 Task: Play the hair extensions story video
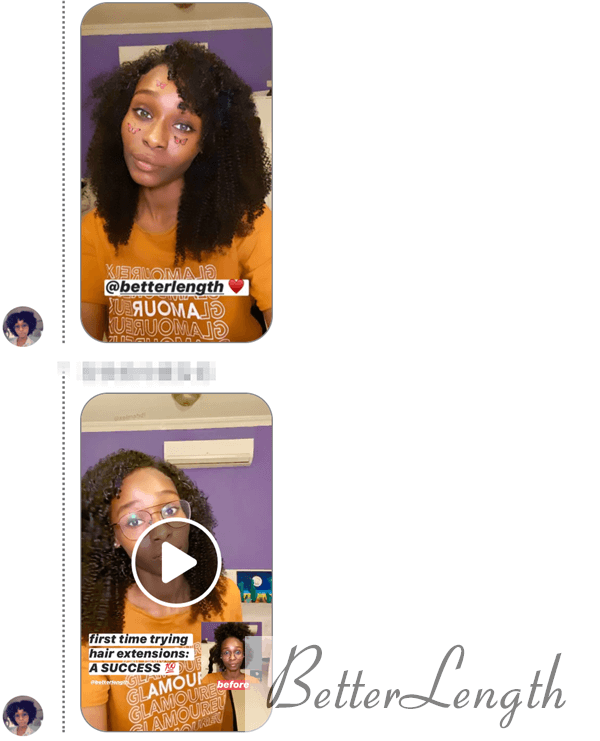coord(176,563)
